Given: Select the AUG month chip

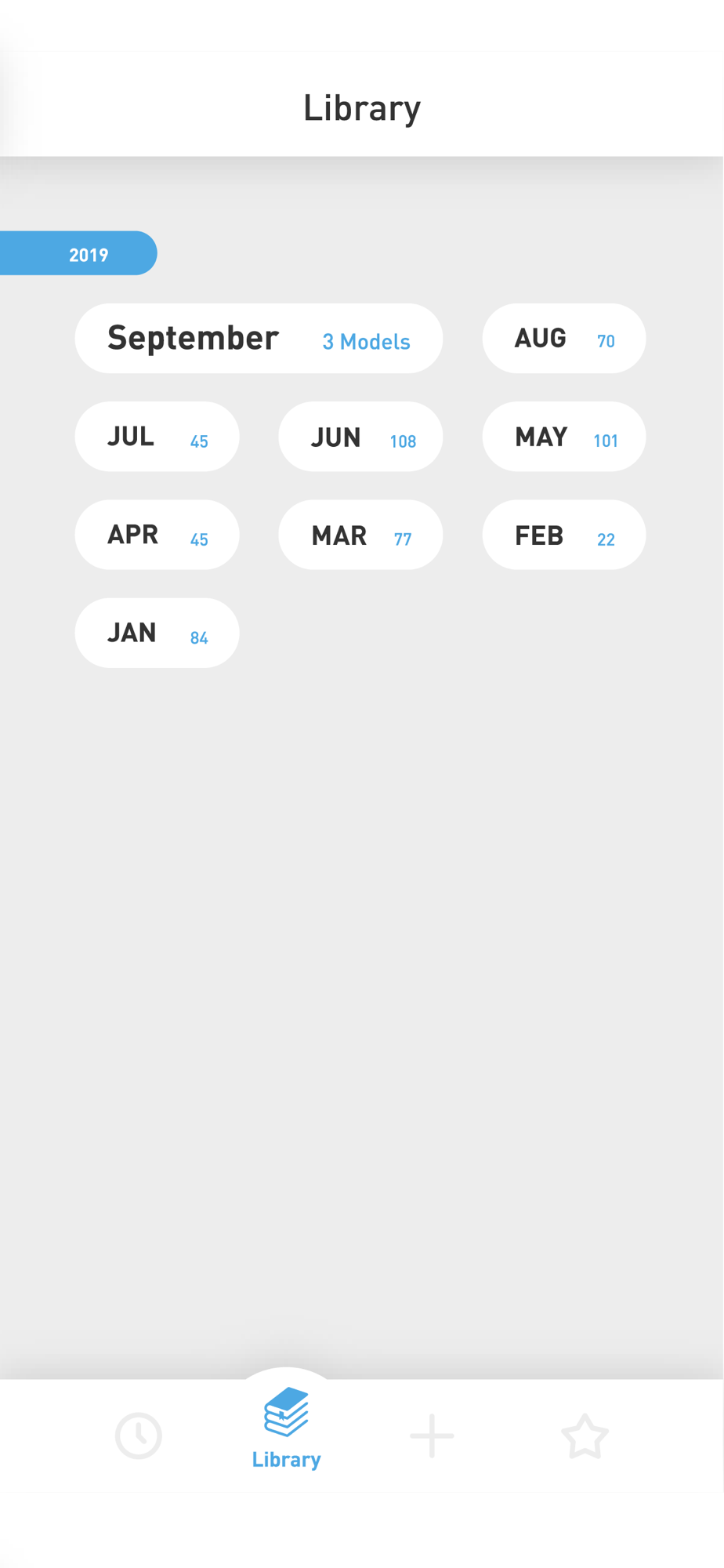Looking at the screenshot, I should coord(564,339).
